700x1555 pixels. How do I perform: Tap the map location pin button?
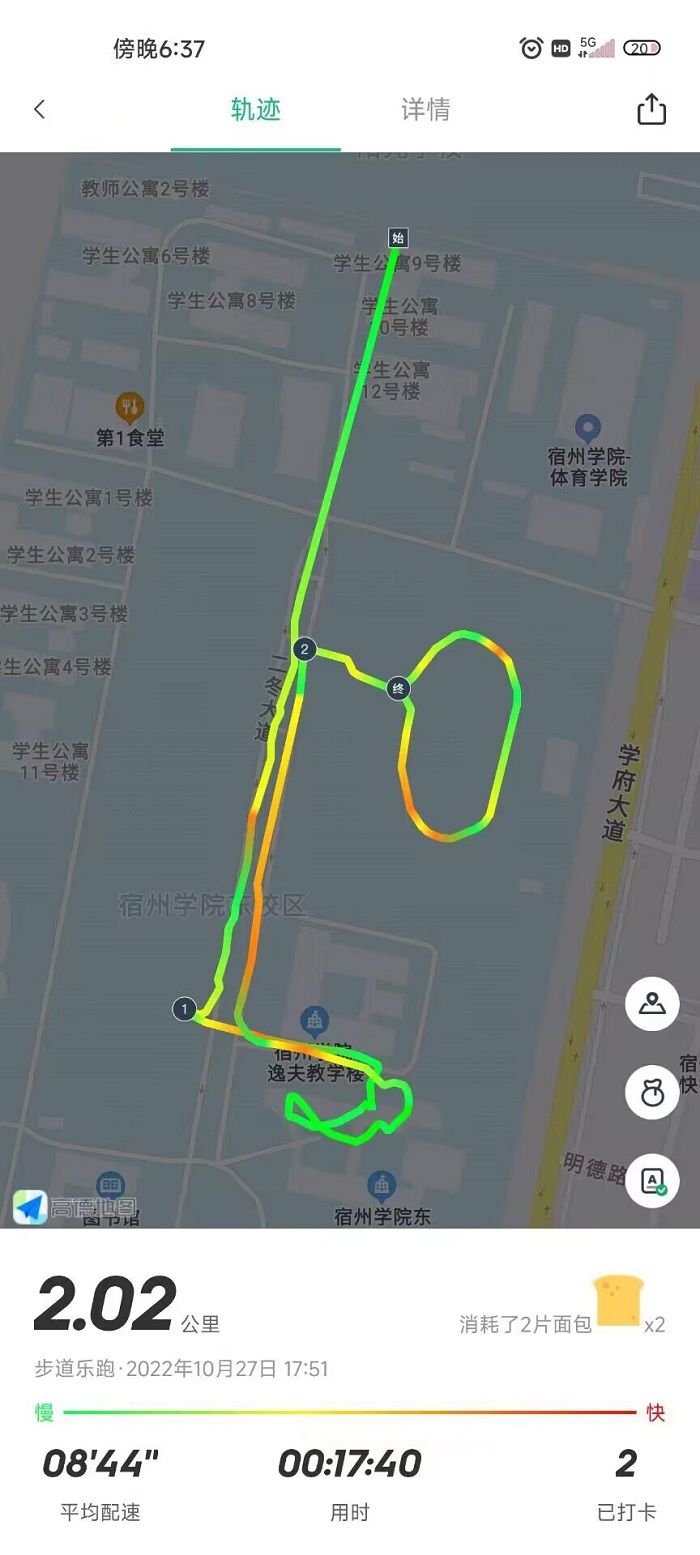point(652,1003)
